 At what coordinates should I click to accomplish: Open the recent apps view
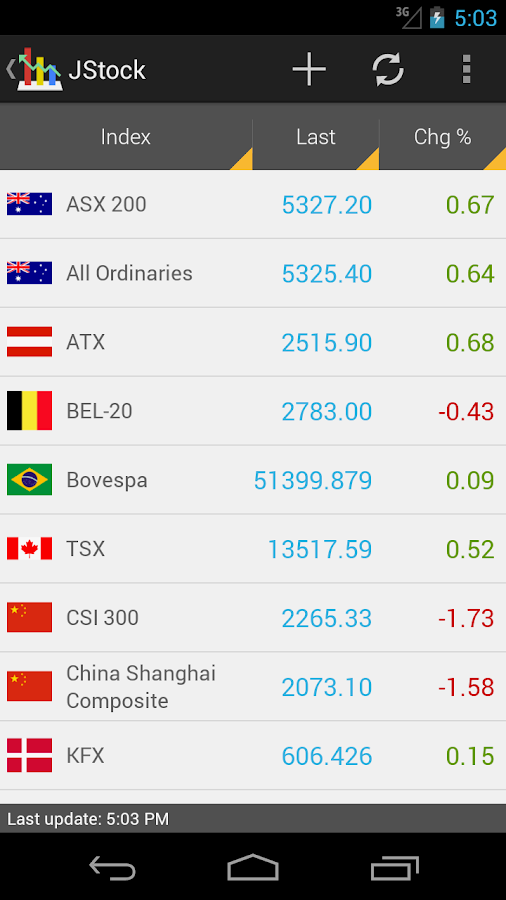point(395,867)
